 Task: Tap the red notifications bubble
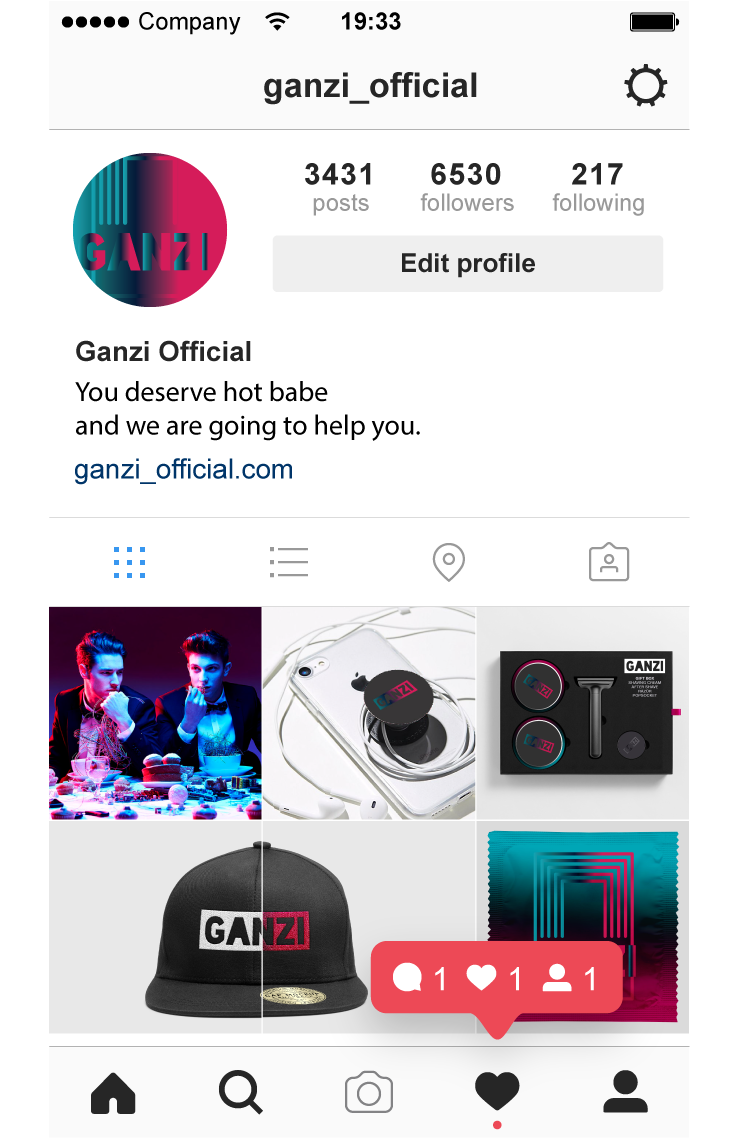(x=497, y=977)
